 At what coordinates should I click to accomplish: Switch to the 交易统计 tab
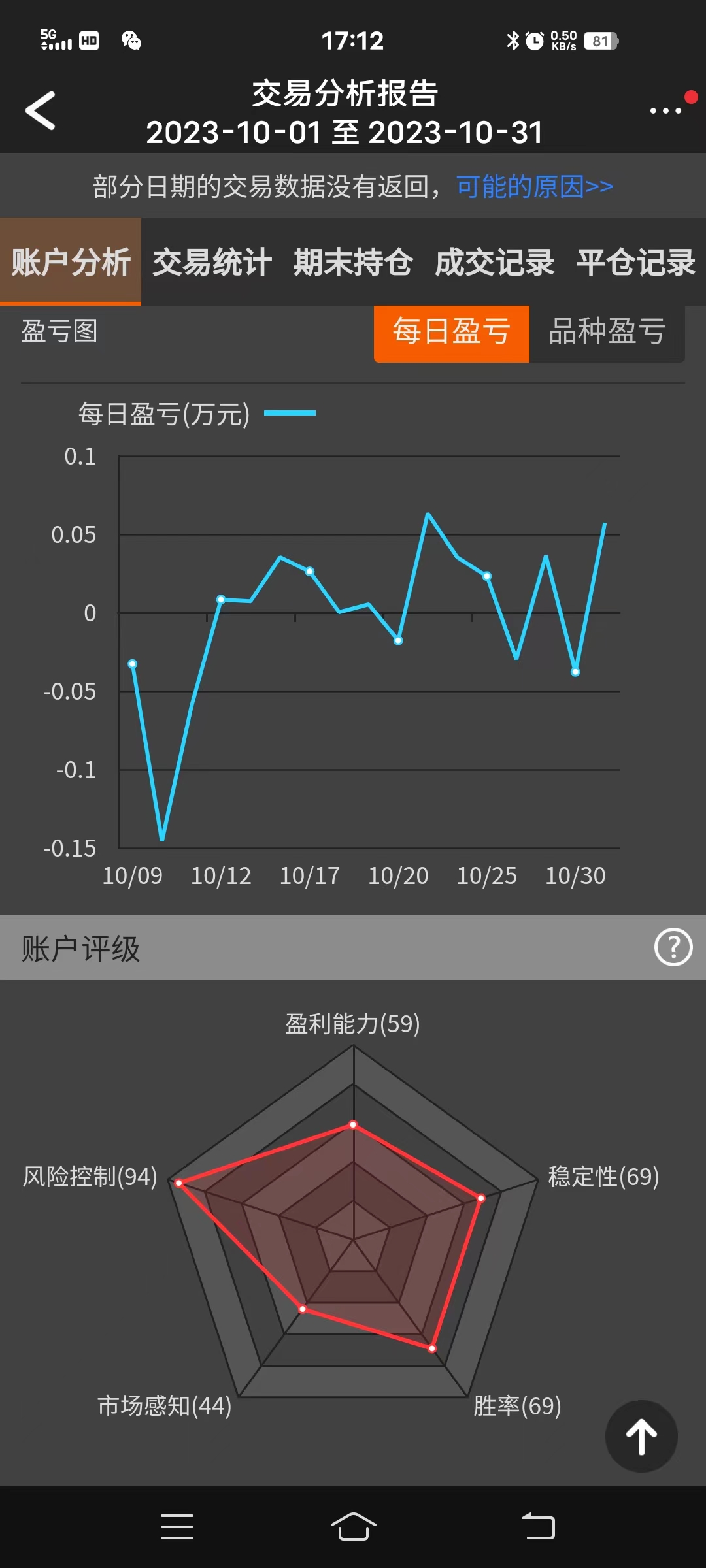[212, 262]
